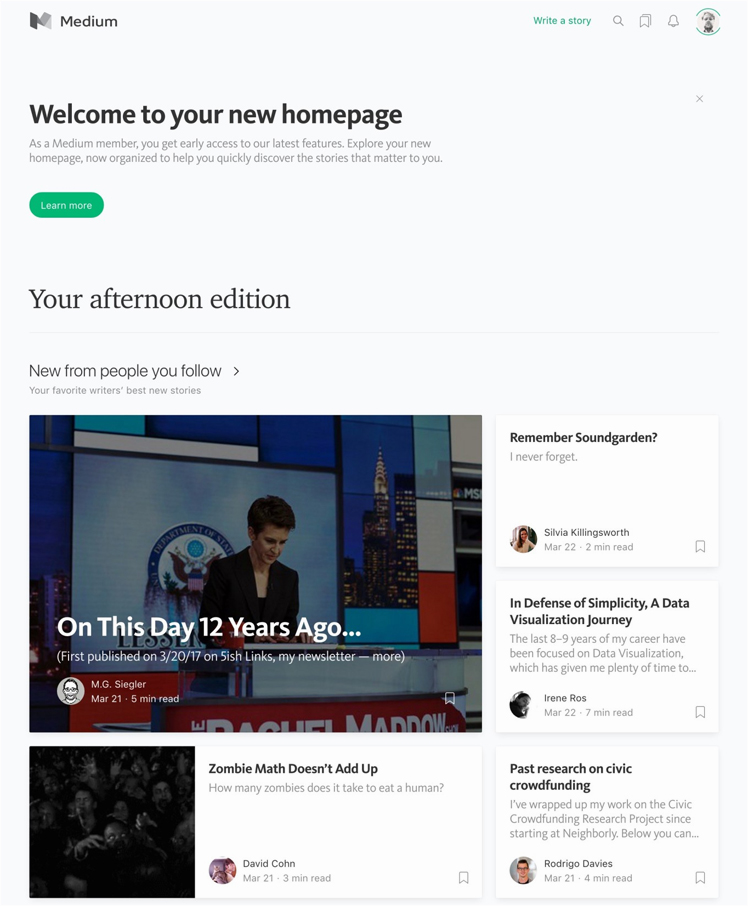Image resolution: width=748 pixels, height=906 pixels.
Task: Open the notifications bell
Action: (673, 21)
